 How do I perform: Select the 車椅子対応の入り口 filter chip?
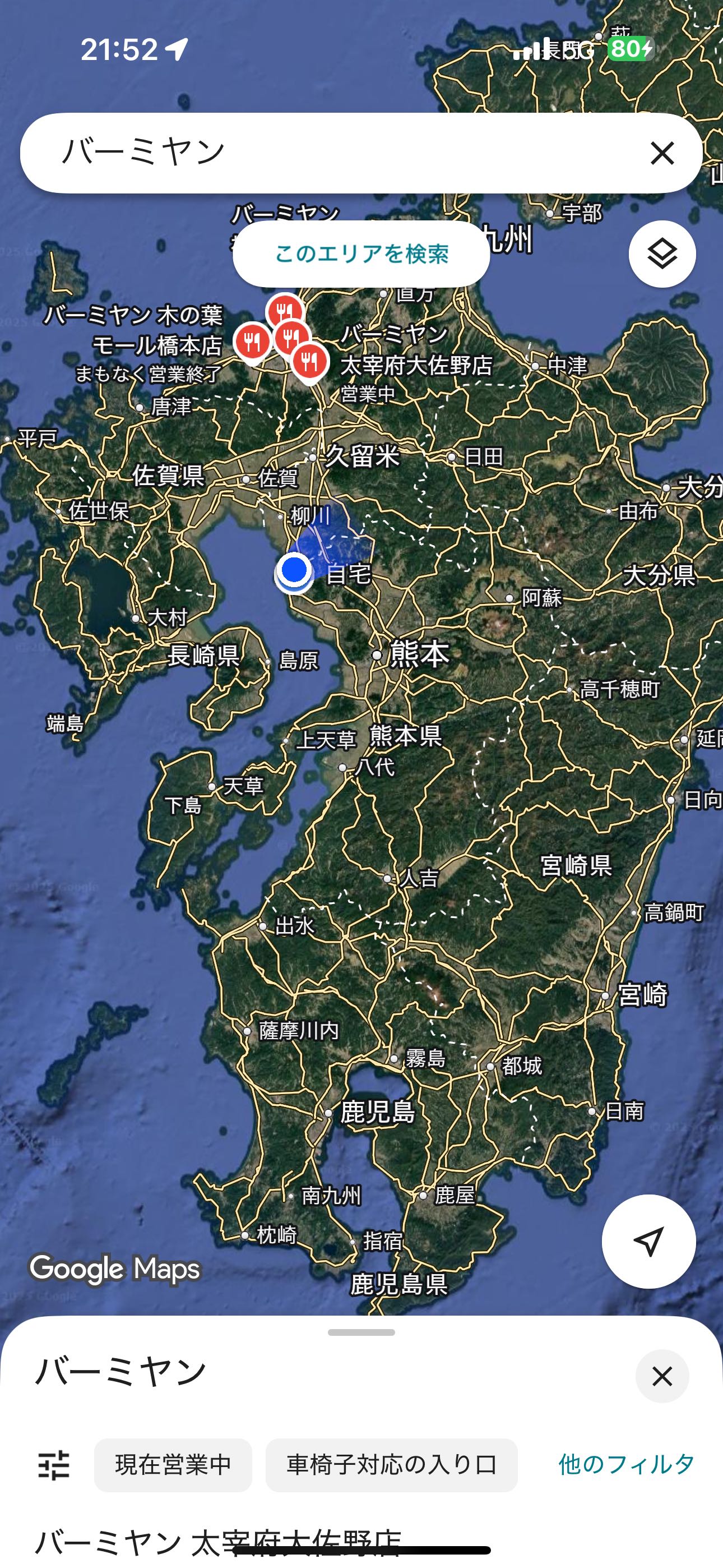coord(391,1464)
